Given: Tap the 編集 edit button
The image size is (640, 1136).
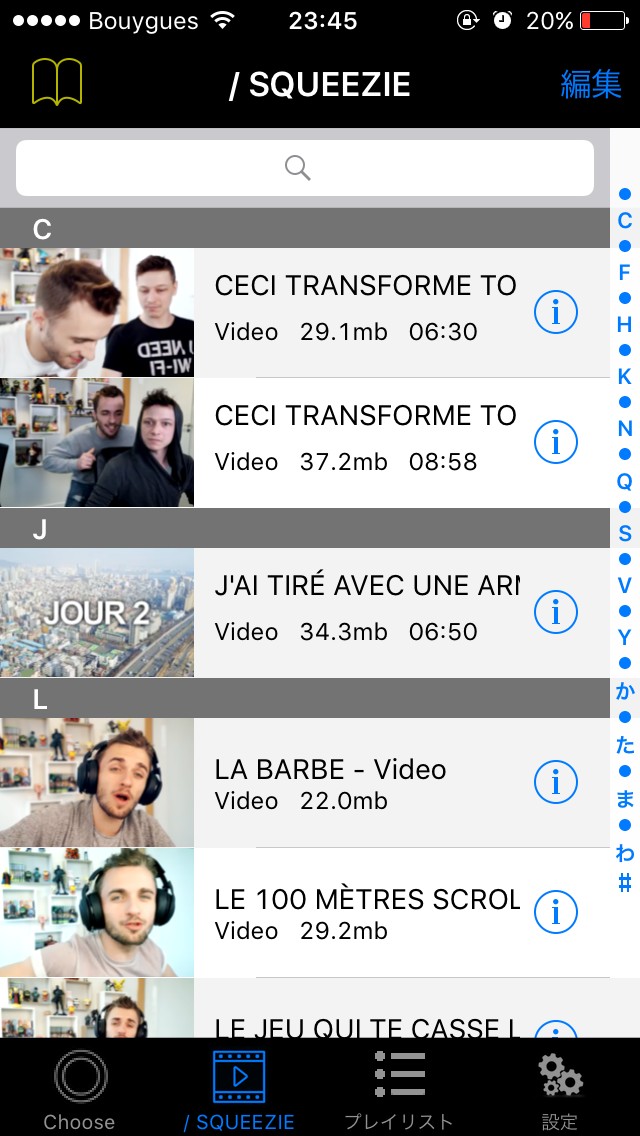Looking at the screenshot, I should [590, 85].
